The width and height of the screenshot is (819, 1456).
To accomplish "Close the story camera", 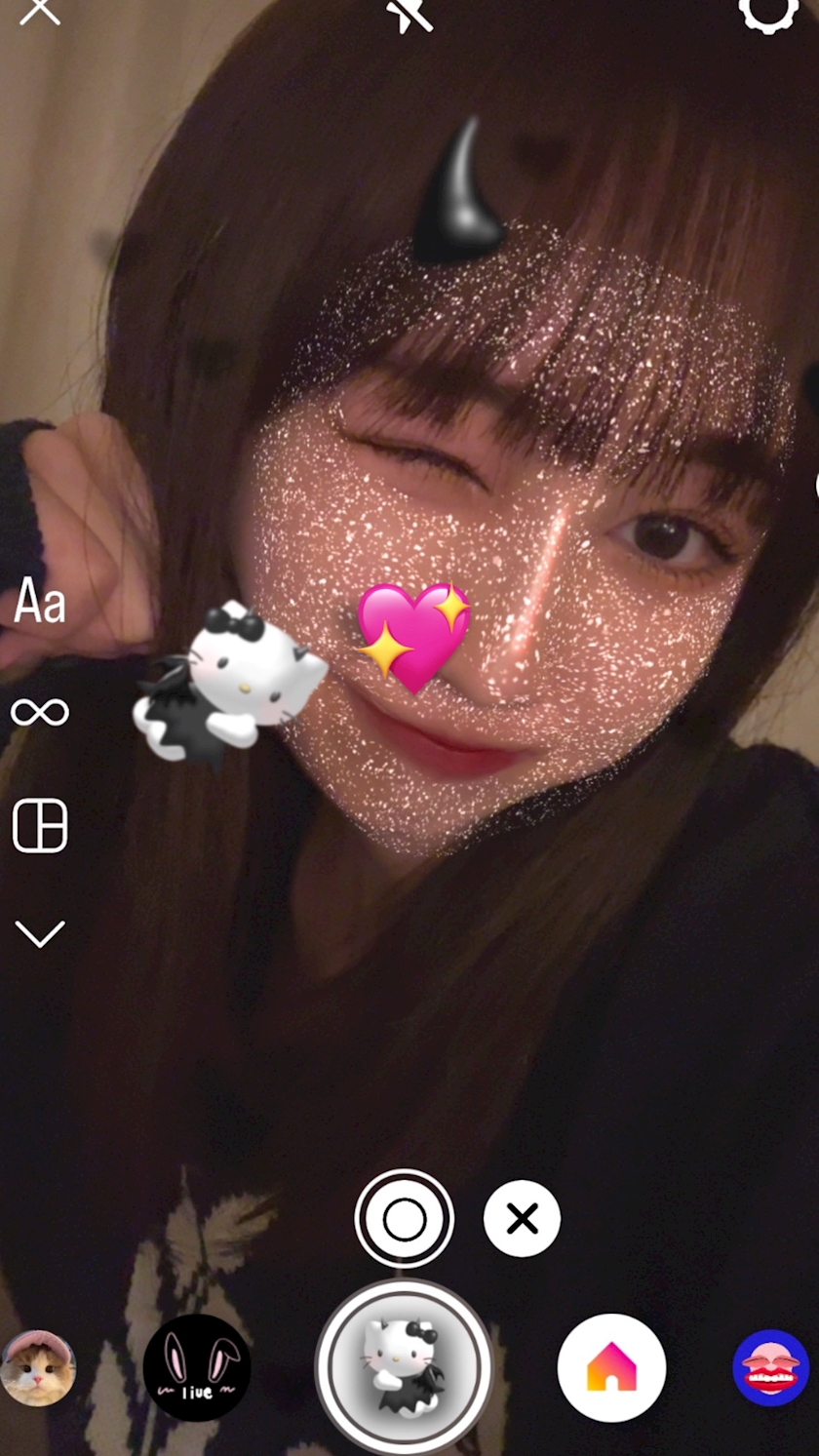I will point(40,12).
